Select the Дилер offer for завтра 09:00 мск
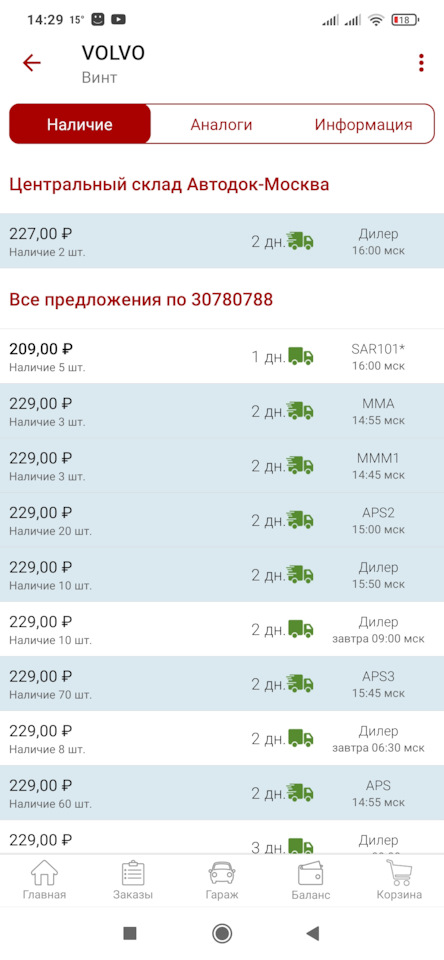The height and width of the screenshot is (960, 444). [x=222, y=629]
